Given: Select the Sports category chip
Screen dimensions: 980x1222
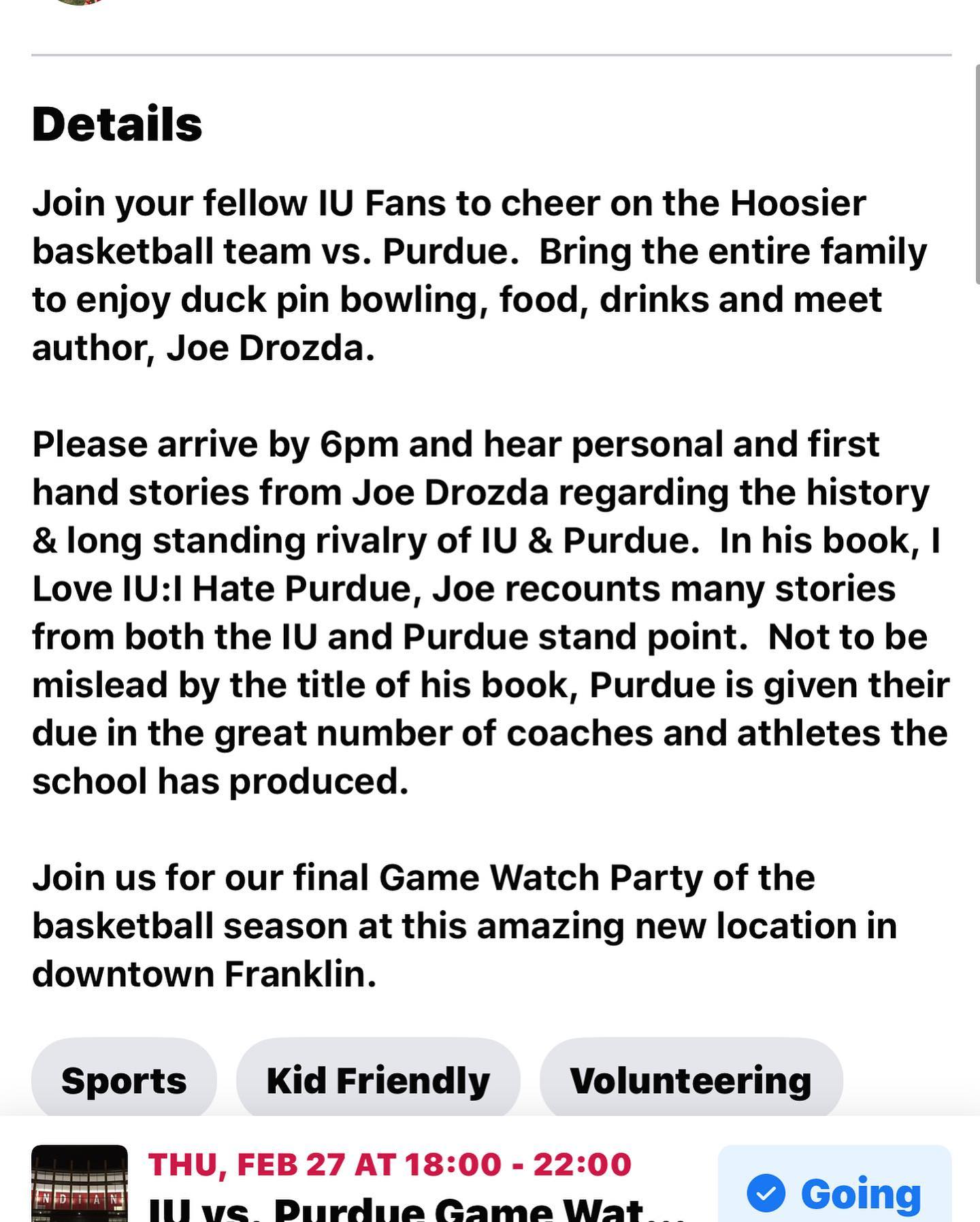Looking at the screenshot, I should point(124,1080).
